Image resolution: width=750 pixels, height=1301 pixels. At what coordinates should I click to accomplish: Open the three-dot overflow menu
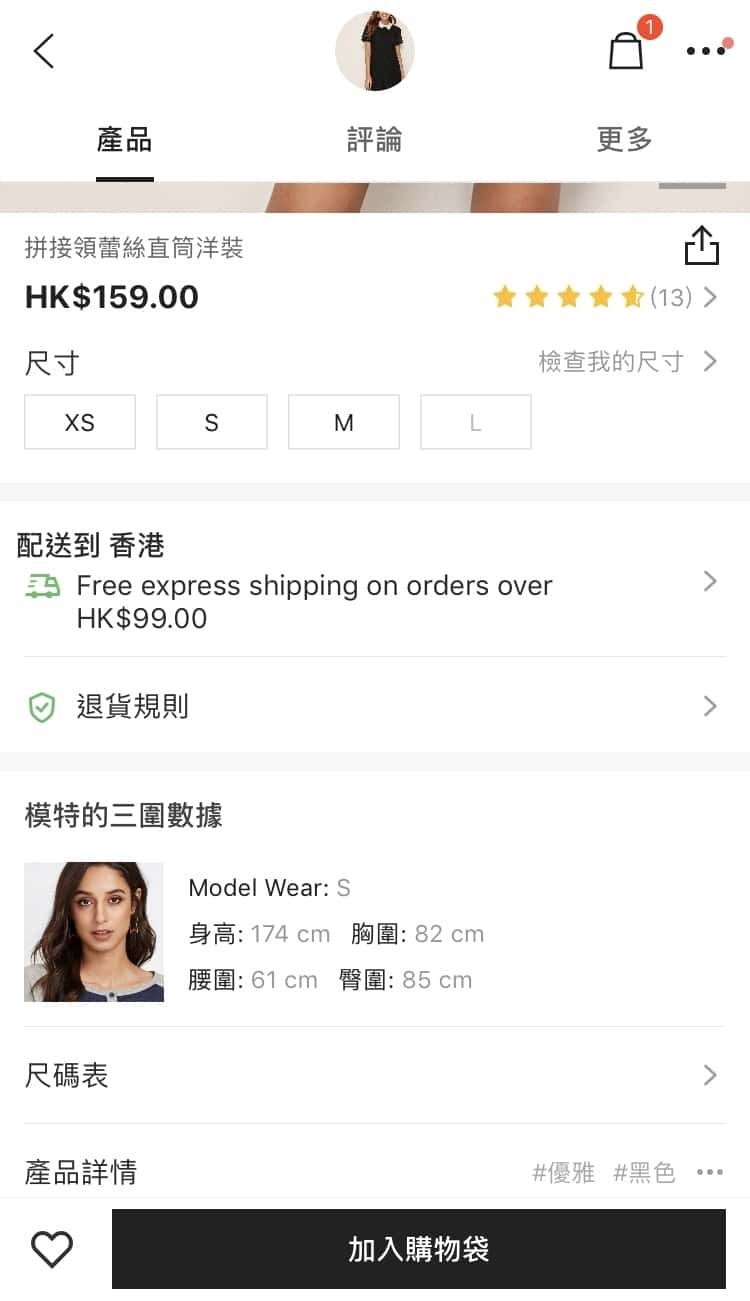[706, 51]
